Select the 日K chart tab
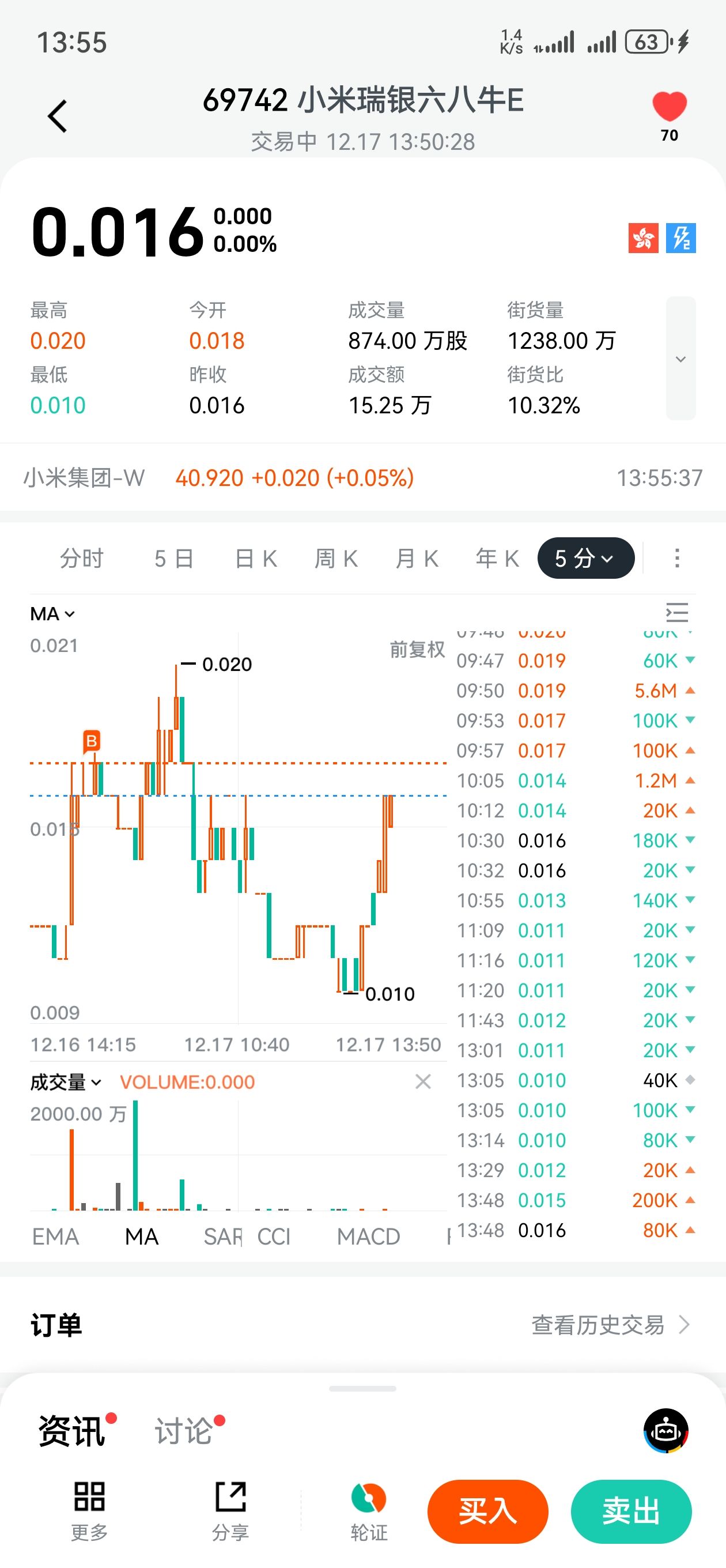Viewport: 726px width, 1568px height. (256, 558)
